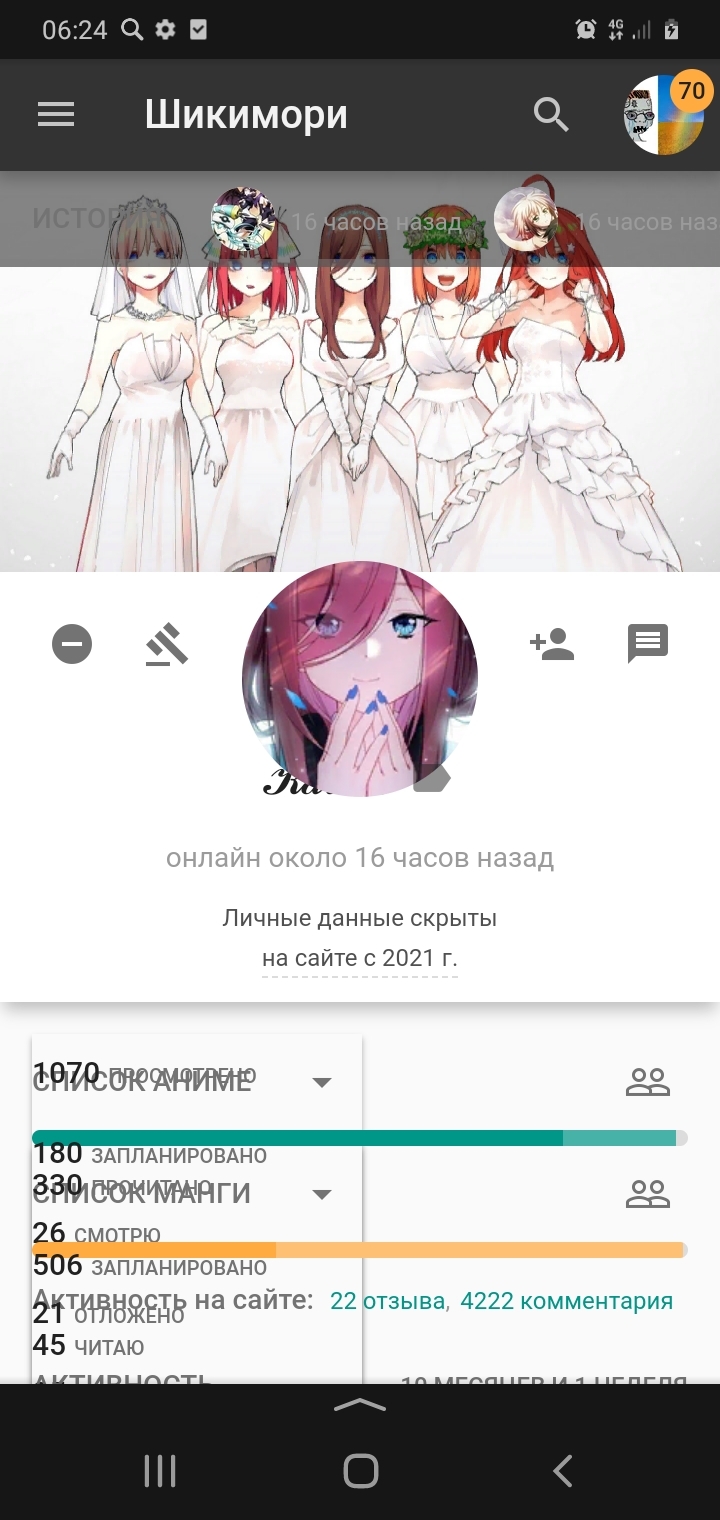This screenshot has width=720, height=1520.
Task: Go to the home screen
Action: 360,1471
